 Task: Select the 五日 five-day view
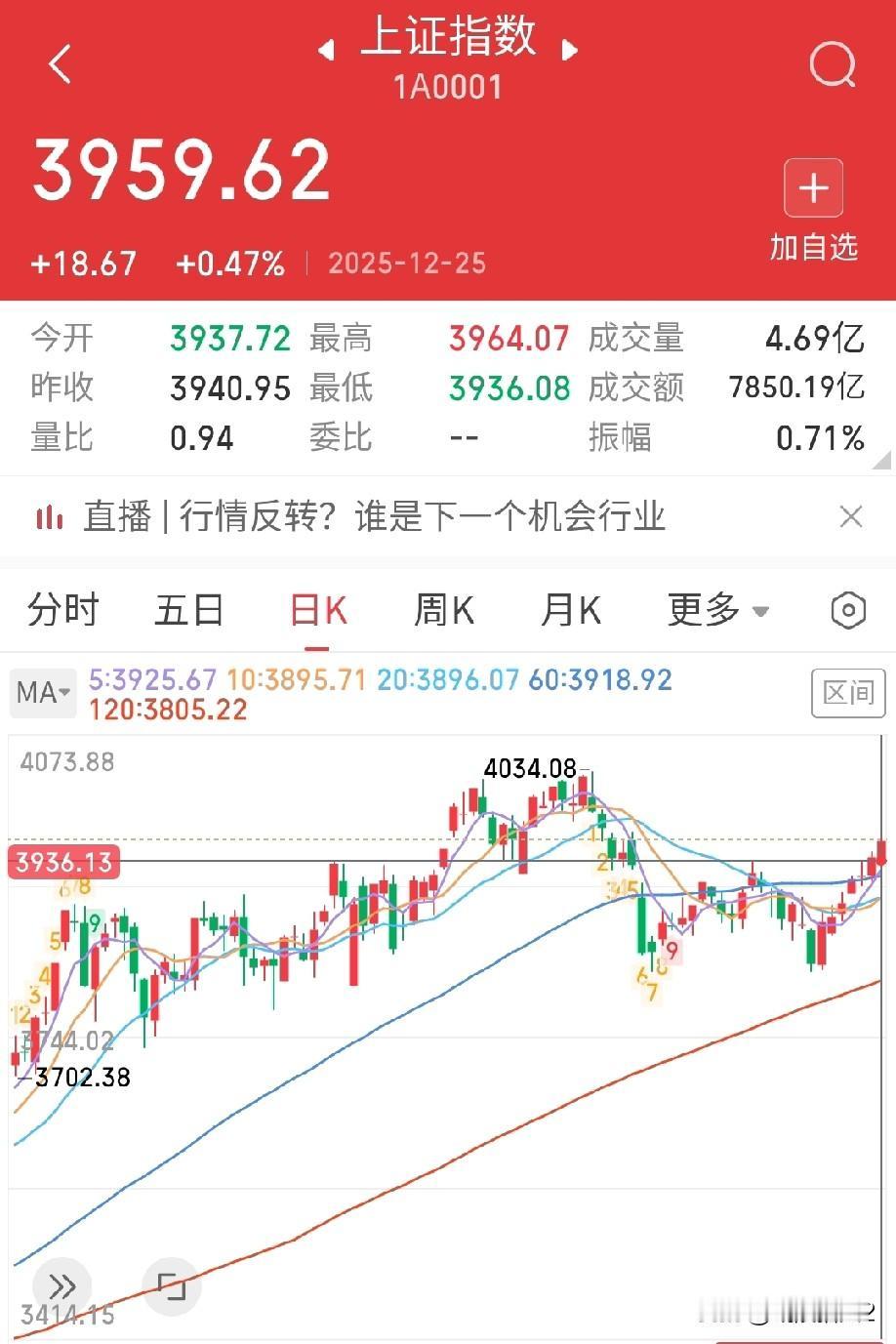(x=189, y=609)
